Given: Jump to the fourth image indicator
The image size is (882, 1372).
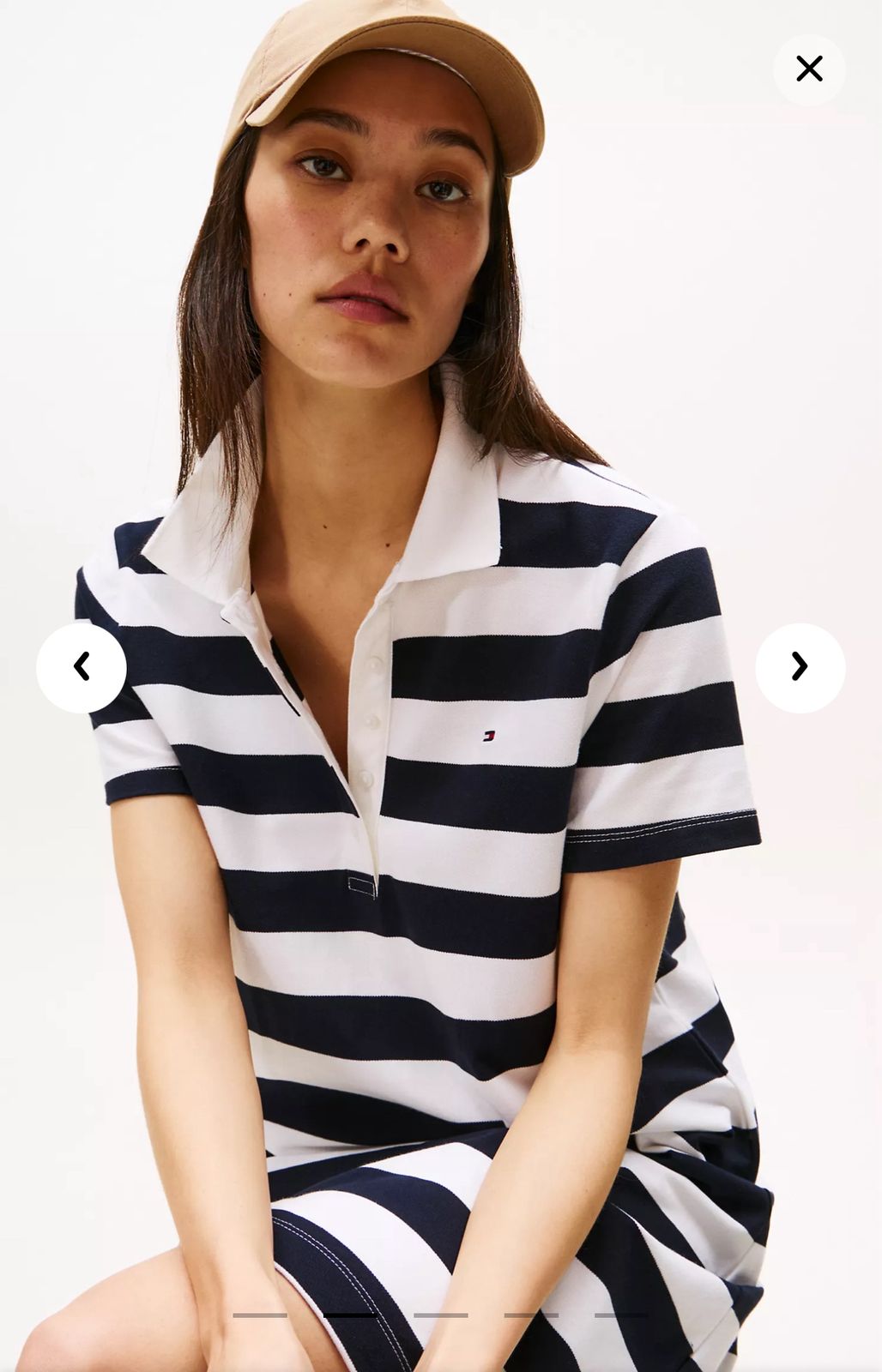Looking at the screenshot, I should coord(531,1315).
